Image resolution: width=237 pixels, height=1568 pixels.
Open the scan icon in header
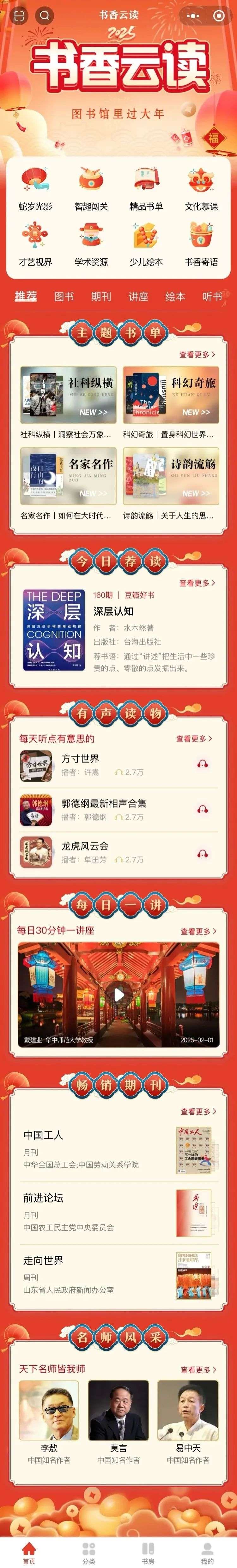(x=19, y=15)
